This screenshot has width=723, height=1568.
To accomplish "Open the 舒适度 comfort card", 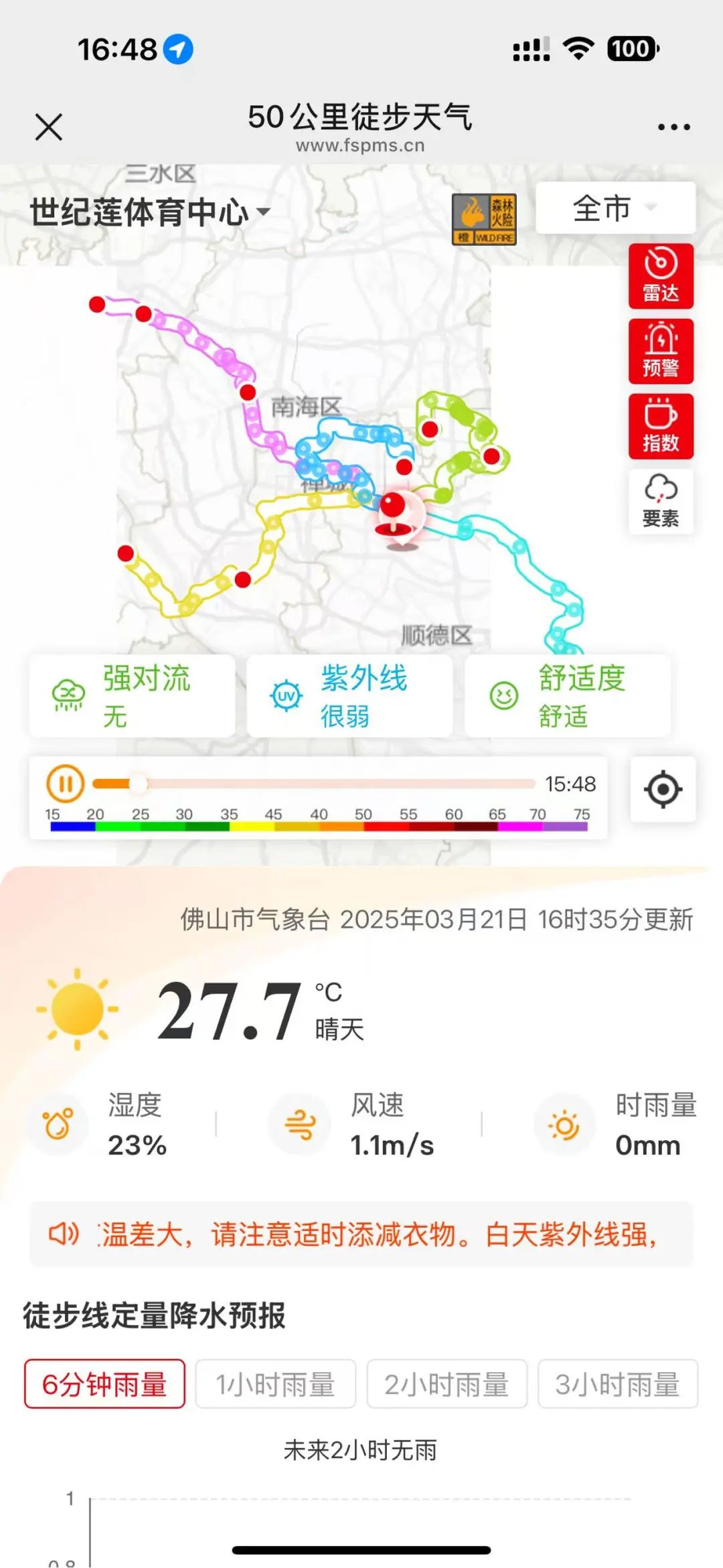I will pos(567,697).
